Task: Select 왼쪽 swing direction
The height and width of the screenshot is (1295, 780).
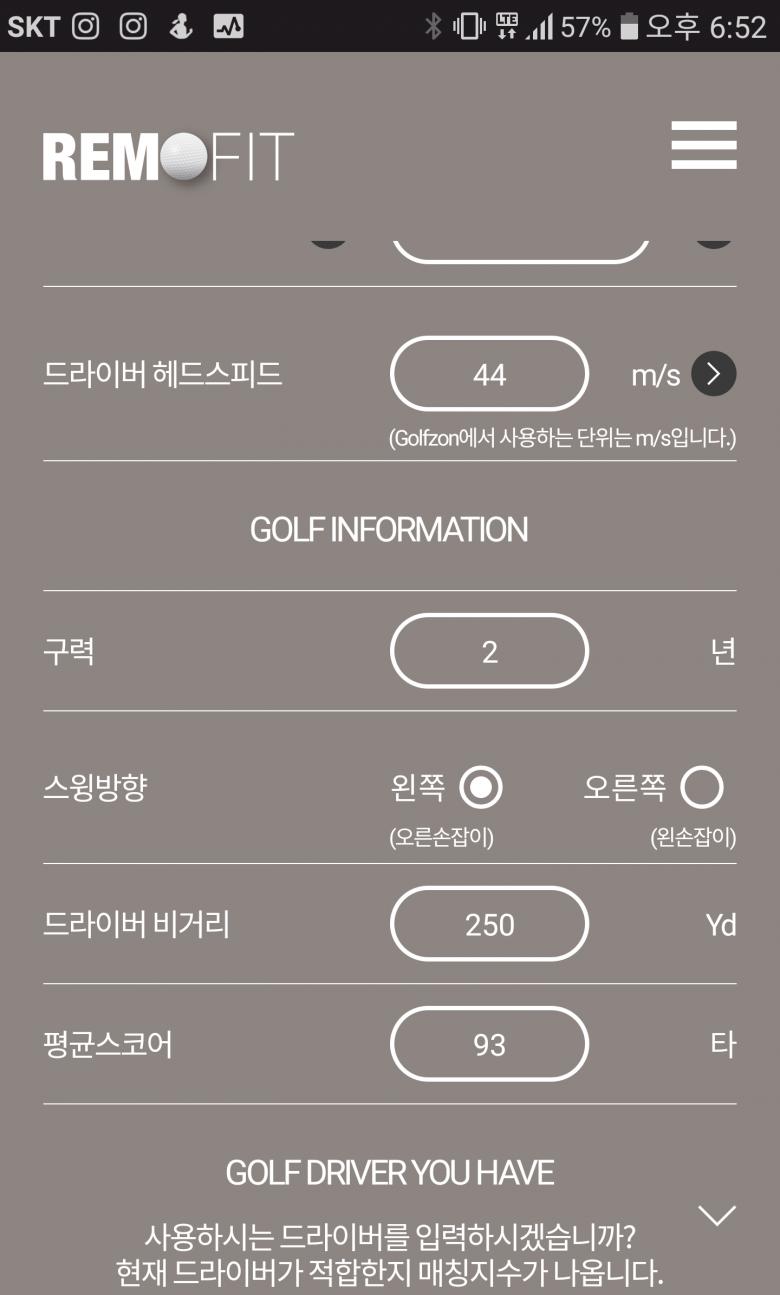Action: click(x=481, y=788)
